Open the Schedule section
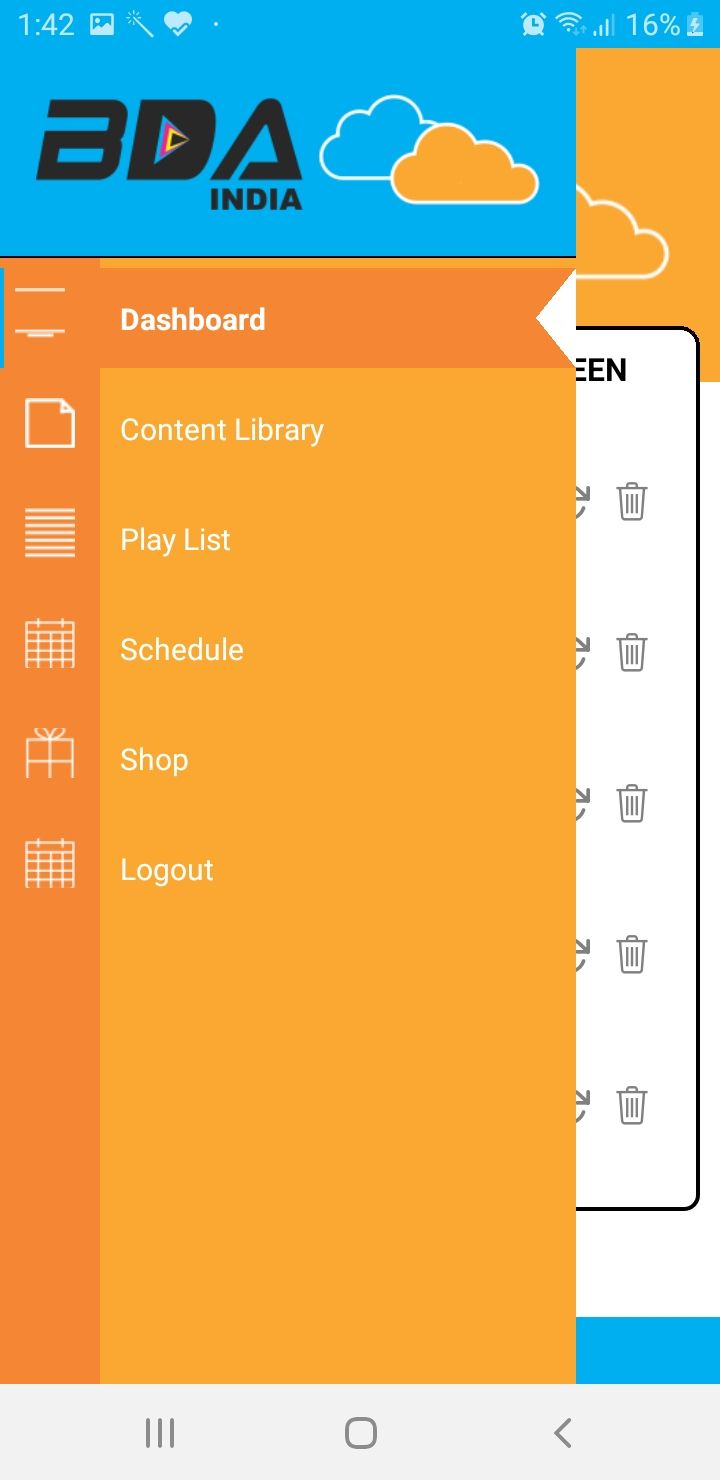 click(288, 650)
